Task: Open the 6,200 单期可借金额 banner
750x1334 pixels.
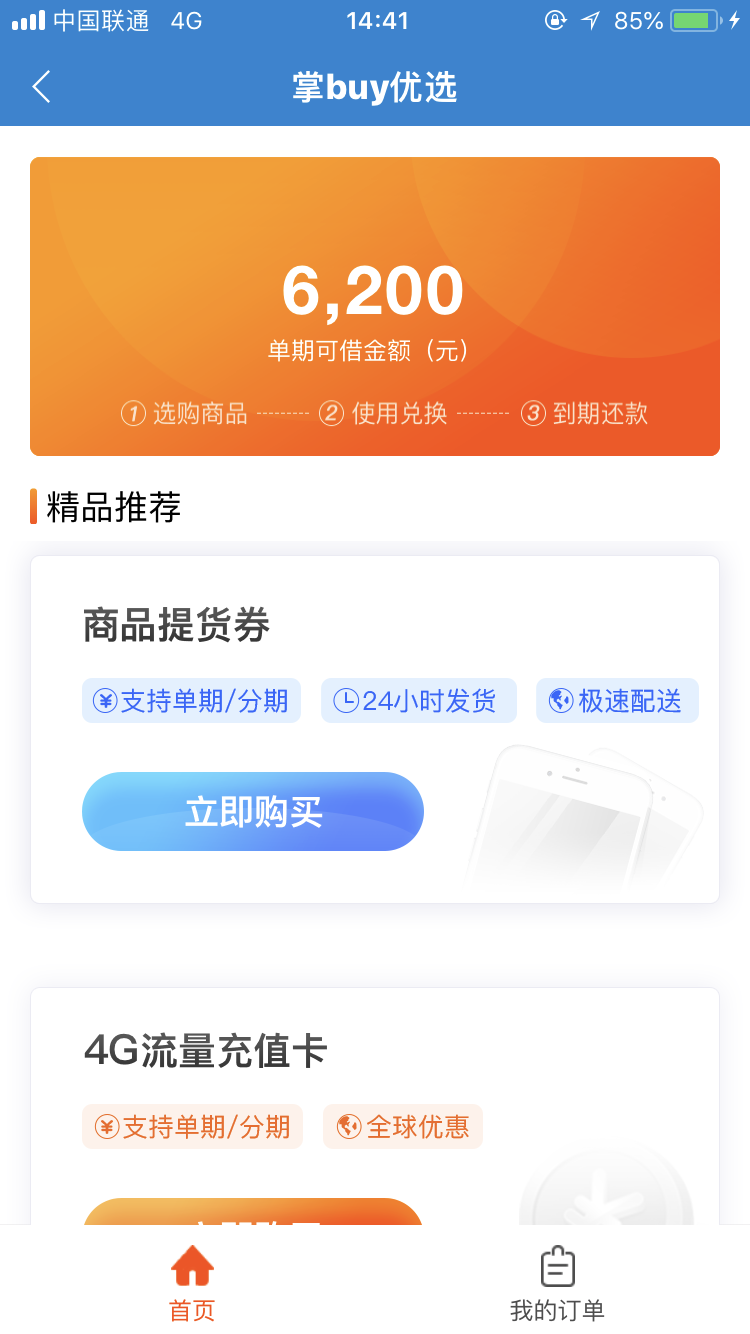Action: tap(375, 306)
